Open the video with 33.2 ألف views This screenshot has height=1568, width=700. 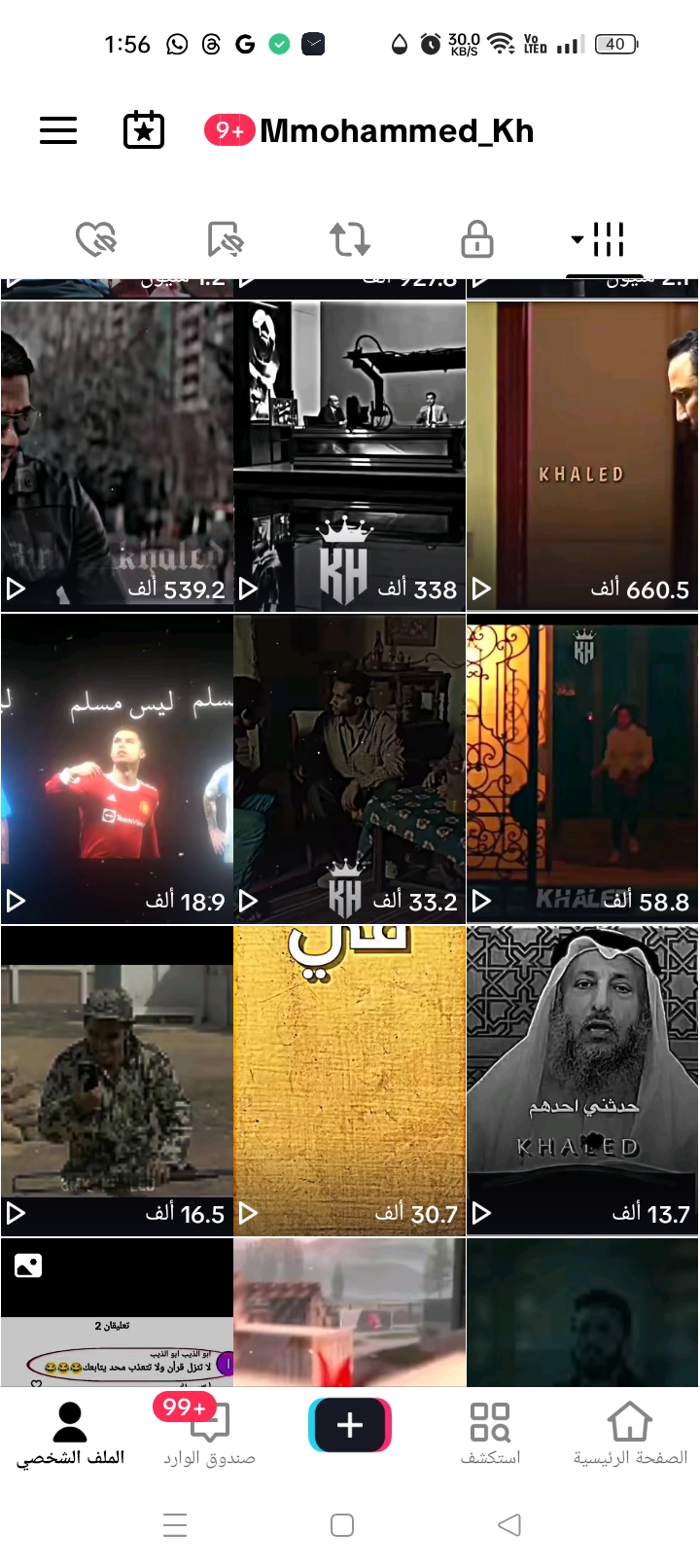click(350, 768)
